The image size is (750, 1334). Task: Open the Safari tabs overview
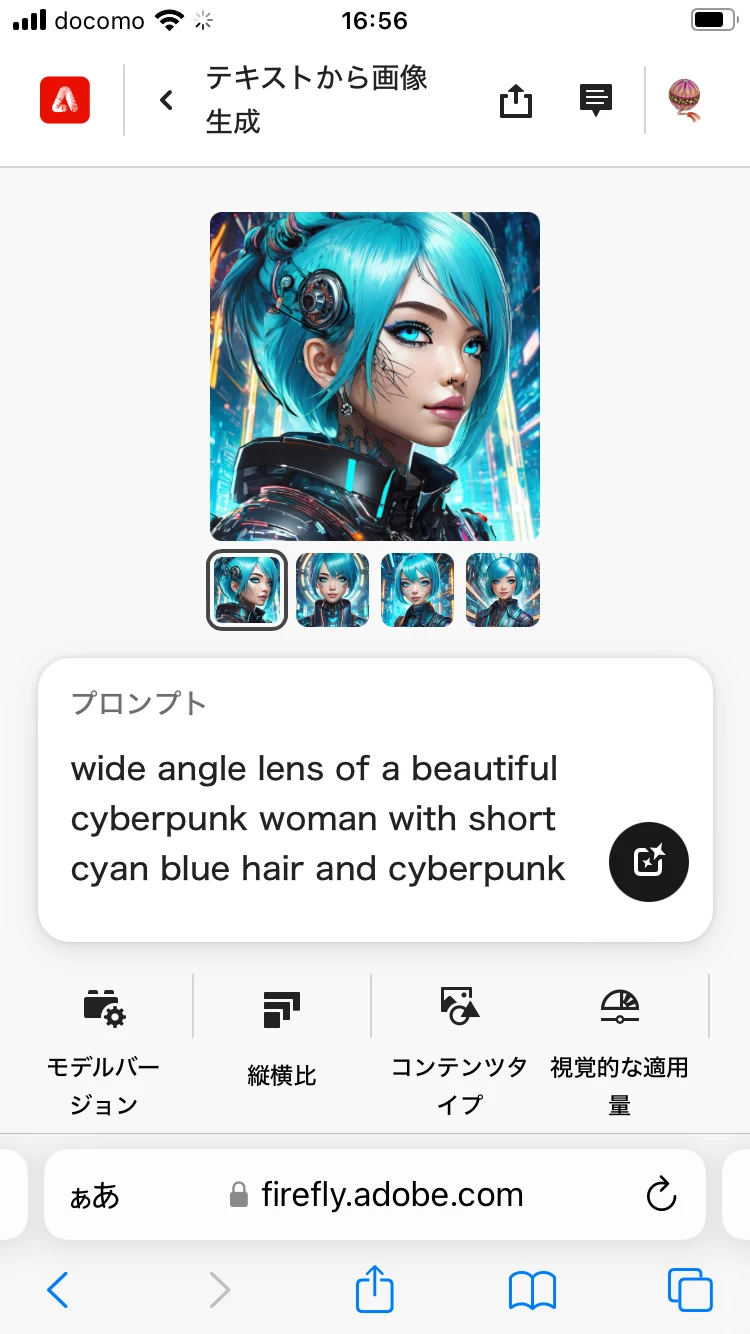pyautogui.click(x=690, y=1290)
